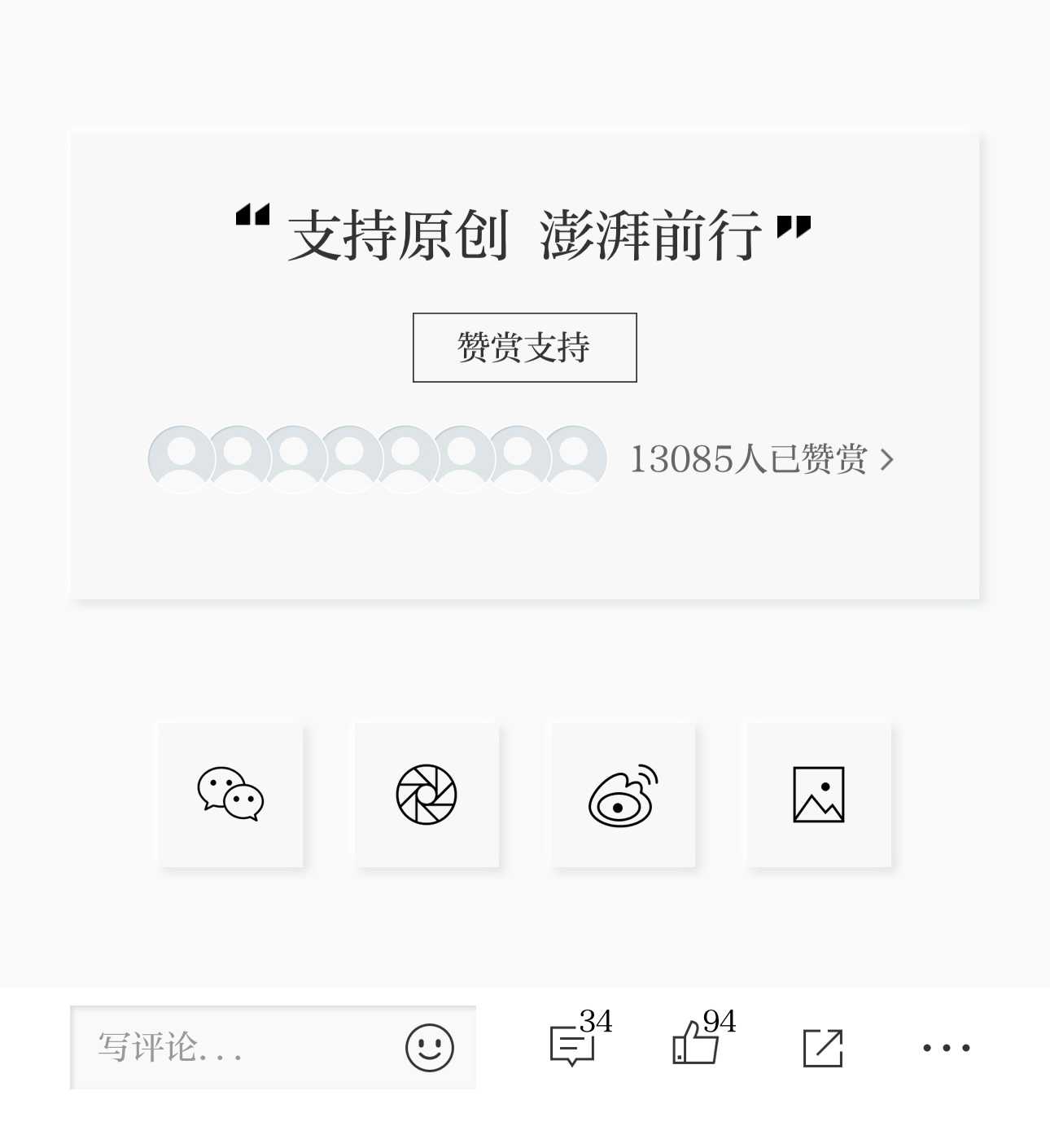The image size is (1050, 1148).
Task: Open the share sheet icon
Action: 823,1048
